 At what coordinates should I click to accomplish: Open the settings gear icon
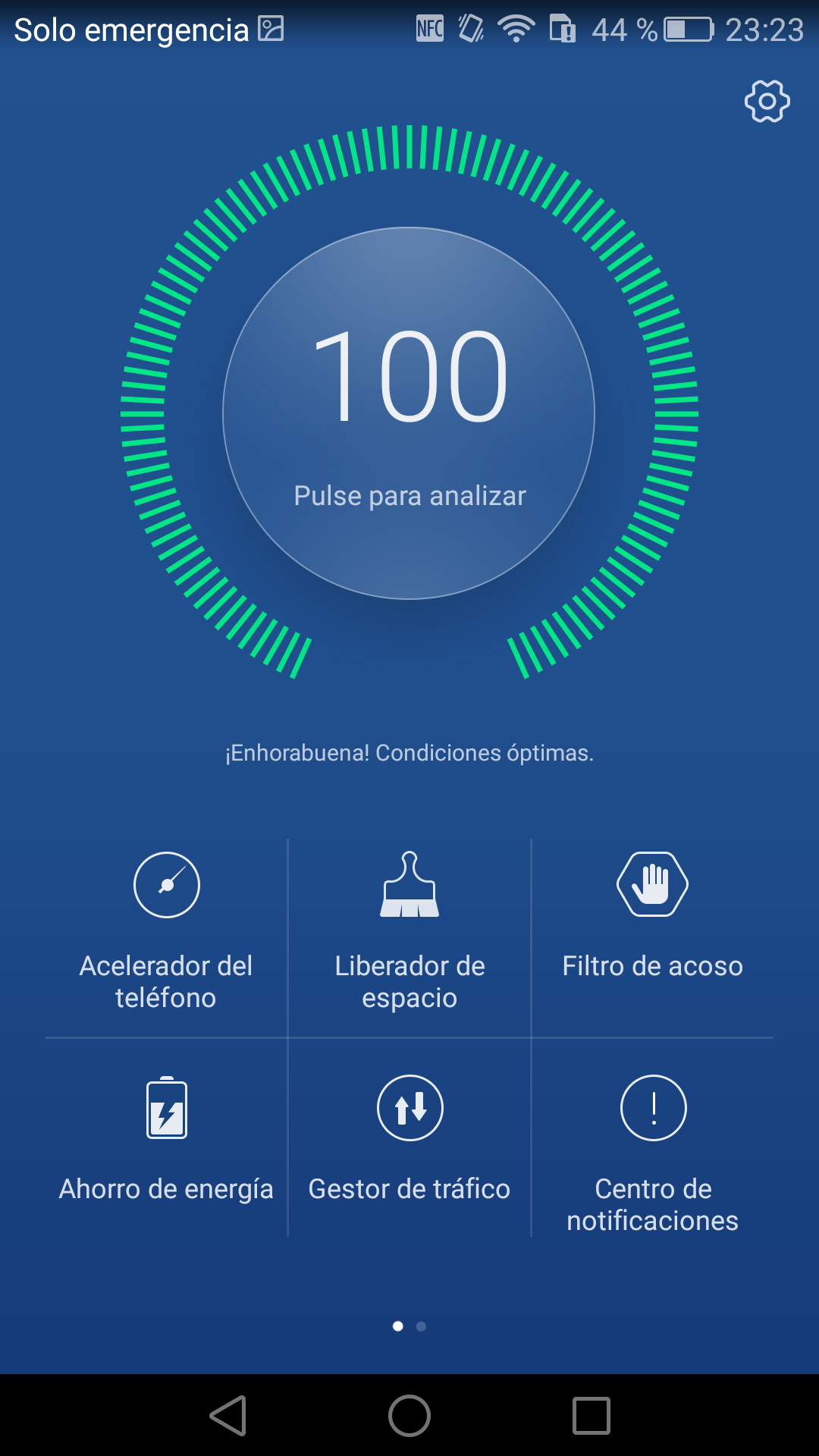coord(767,101)
